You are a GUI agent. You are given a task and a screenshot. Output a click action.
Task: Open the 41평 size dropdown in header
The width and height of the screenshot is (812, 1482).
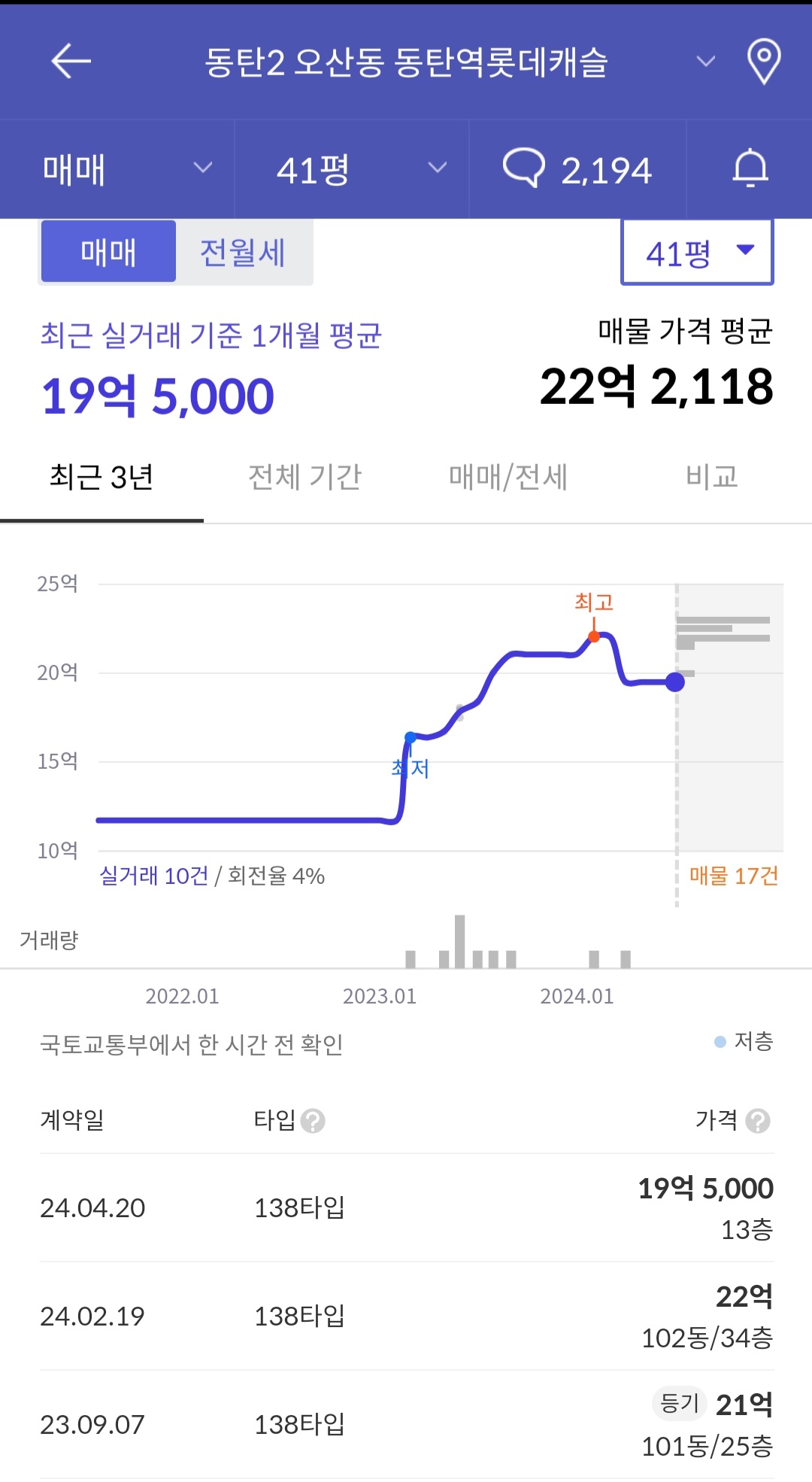[x=352, y=169]
